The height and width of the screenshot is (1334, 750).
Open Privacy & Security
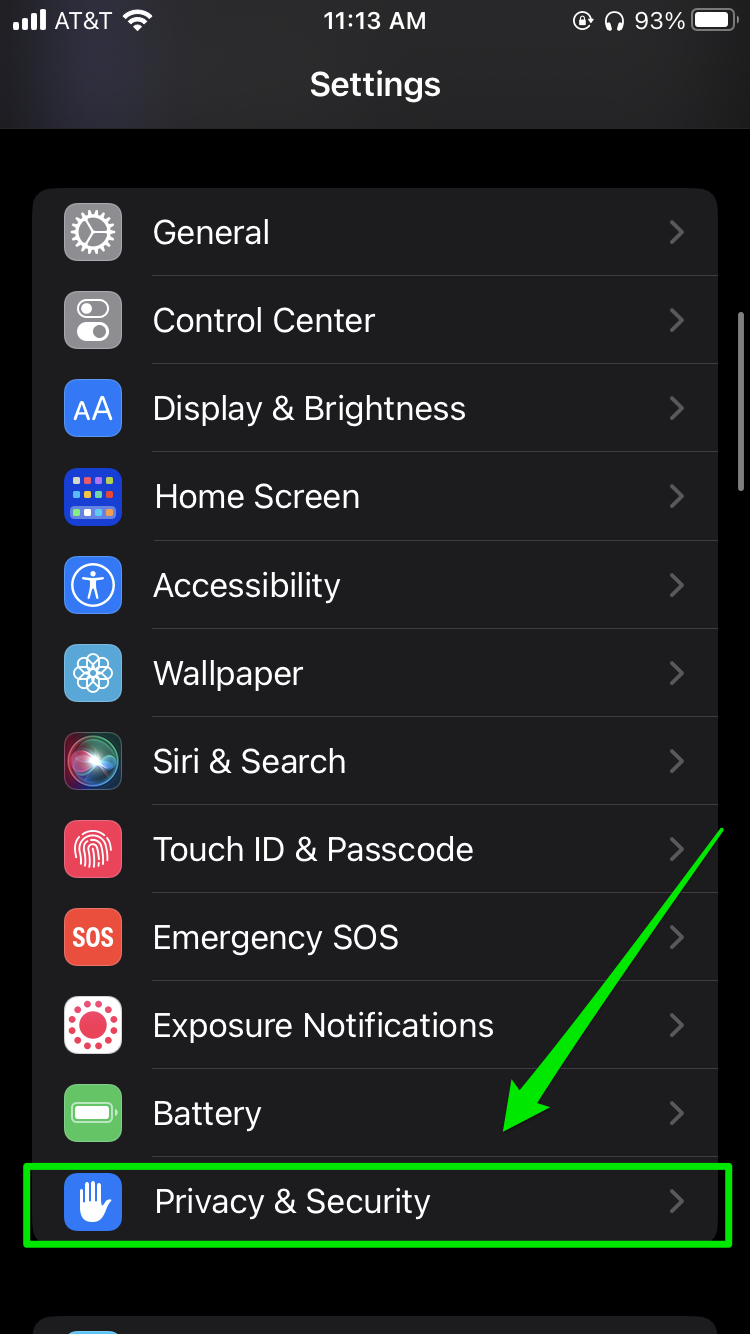(x=375, y=1201)
